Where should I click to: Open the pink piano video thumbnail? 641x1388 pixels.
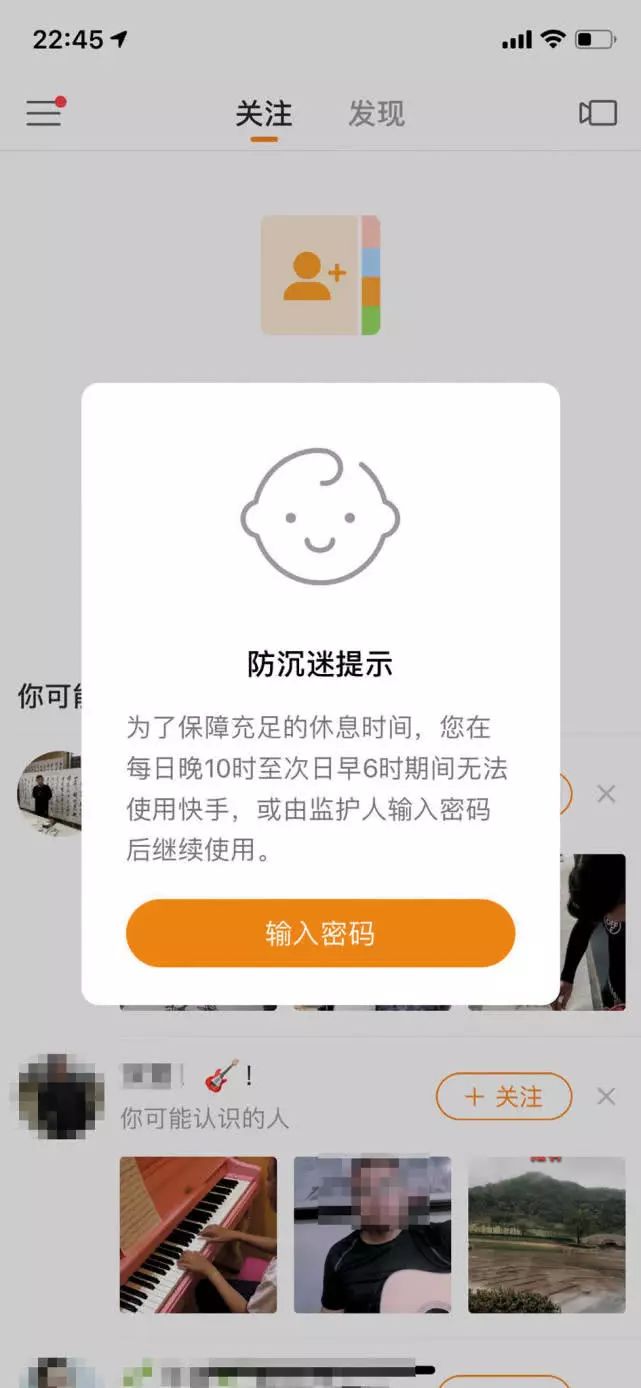[x=198, y=1234]
